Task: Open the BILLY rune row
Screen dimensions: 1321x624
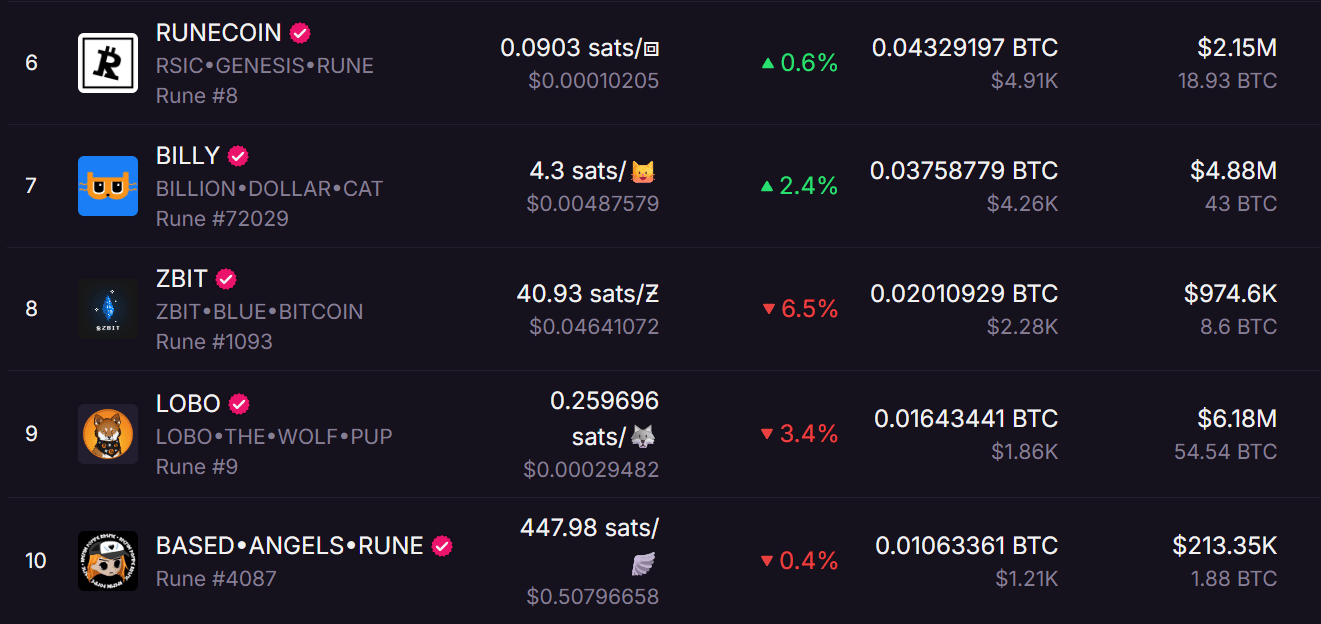Action: [187, 156]
